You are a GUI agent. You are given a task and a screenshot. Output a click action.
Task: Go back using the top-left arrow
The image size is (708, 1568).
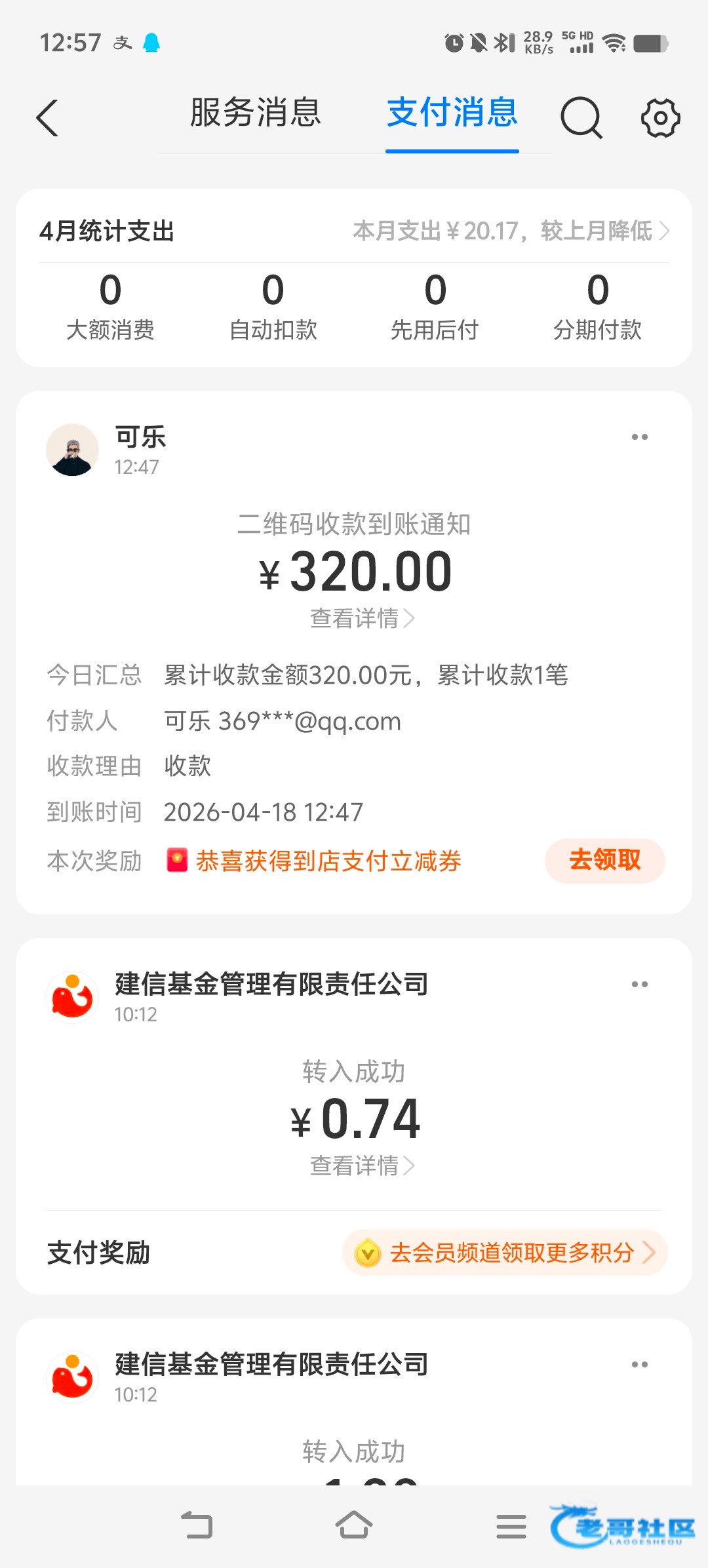pos(47,118)
